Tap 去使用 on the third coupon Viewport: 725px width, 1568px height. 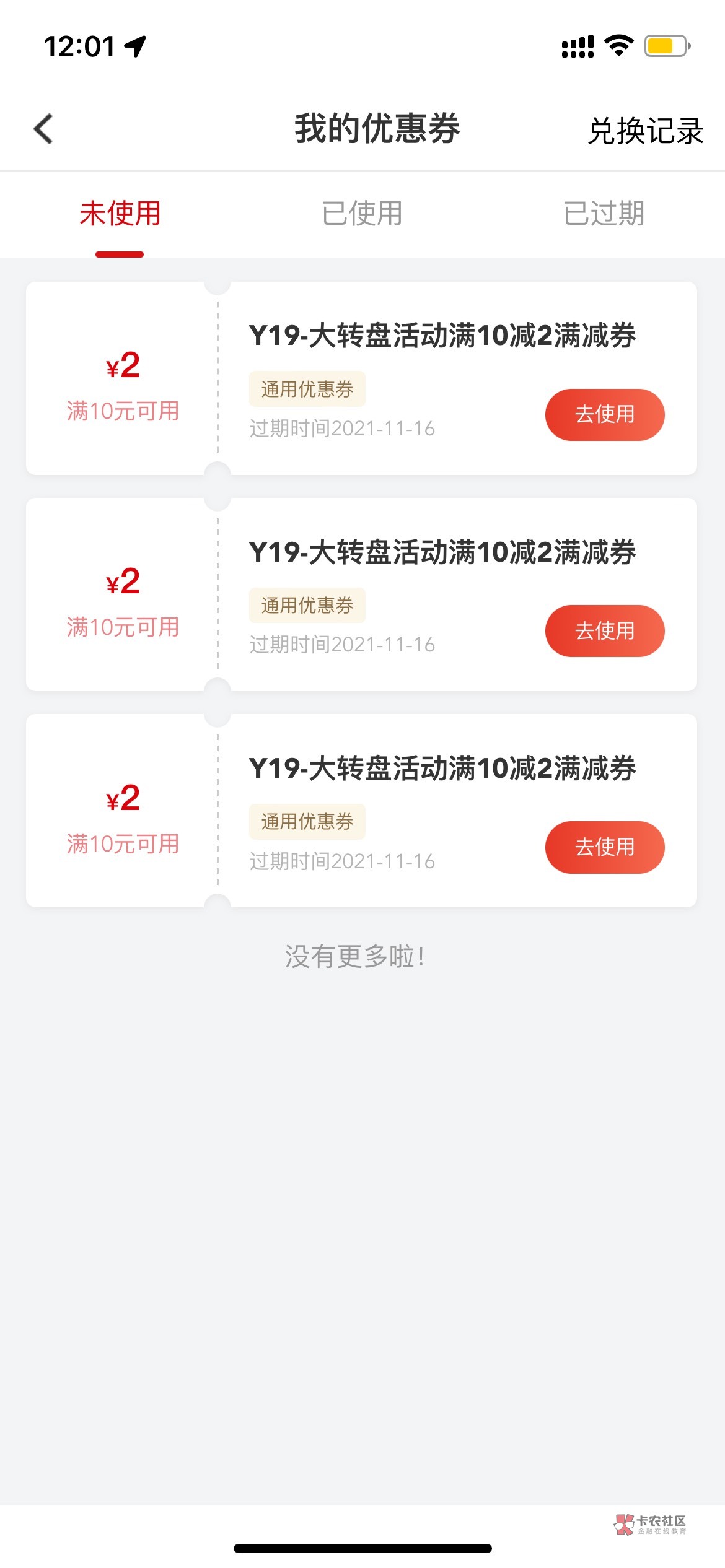tap(605, 847)
